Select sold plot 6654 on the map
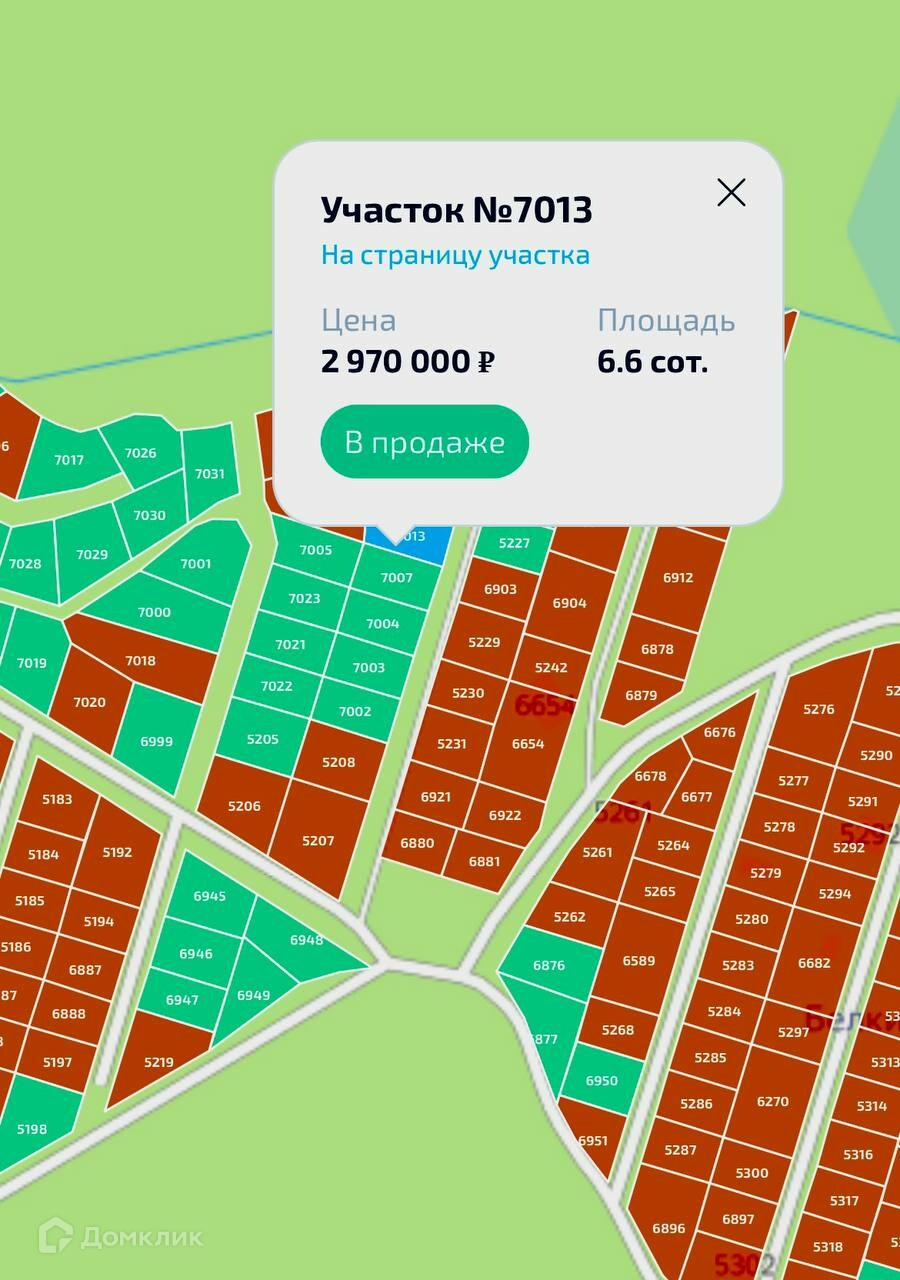The image size is (900, 1280). tap(528, 743)
